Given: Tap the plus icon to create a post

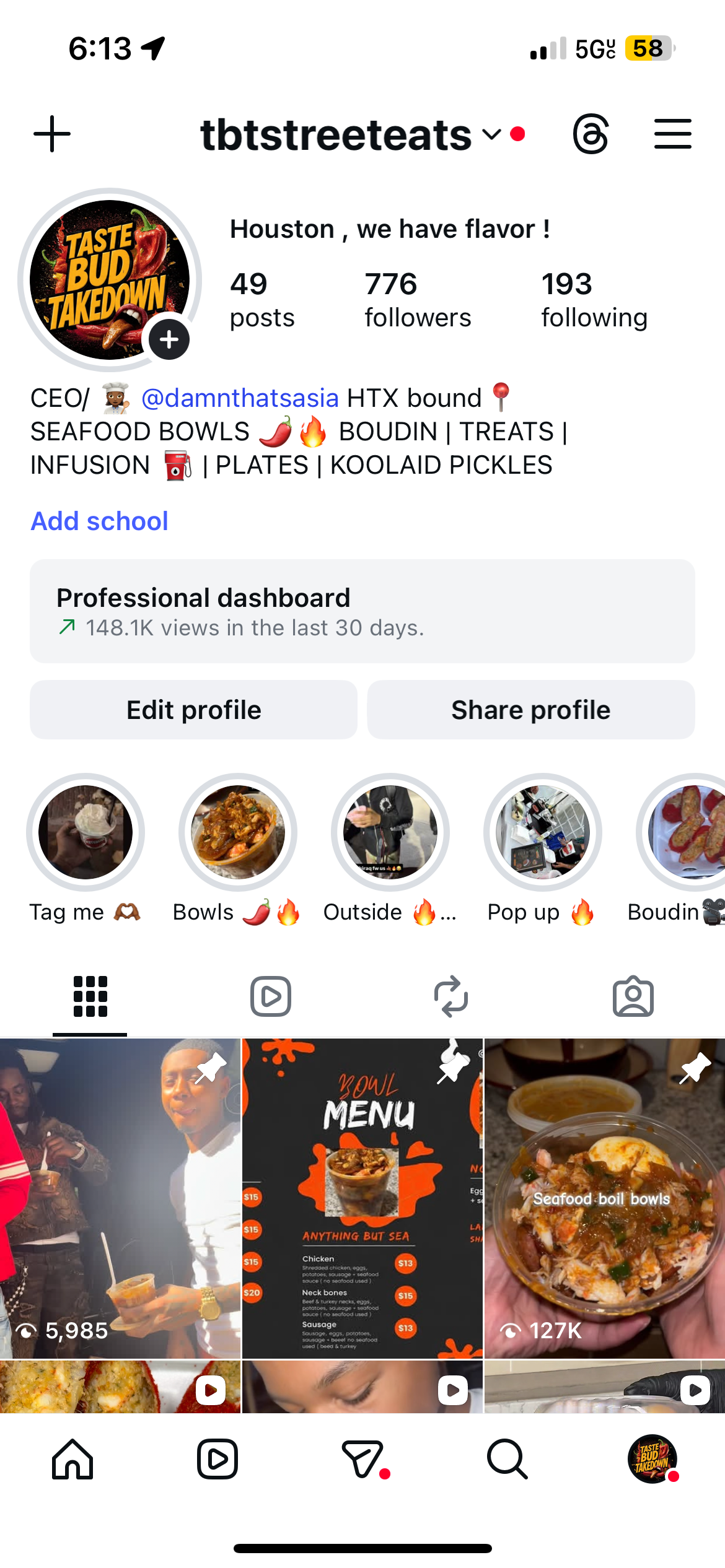Looking at the screenshot, I should tap(52, 134).
